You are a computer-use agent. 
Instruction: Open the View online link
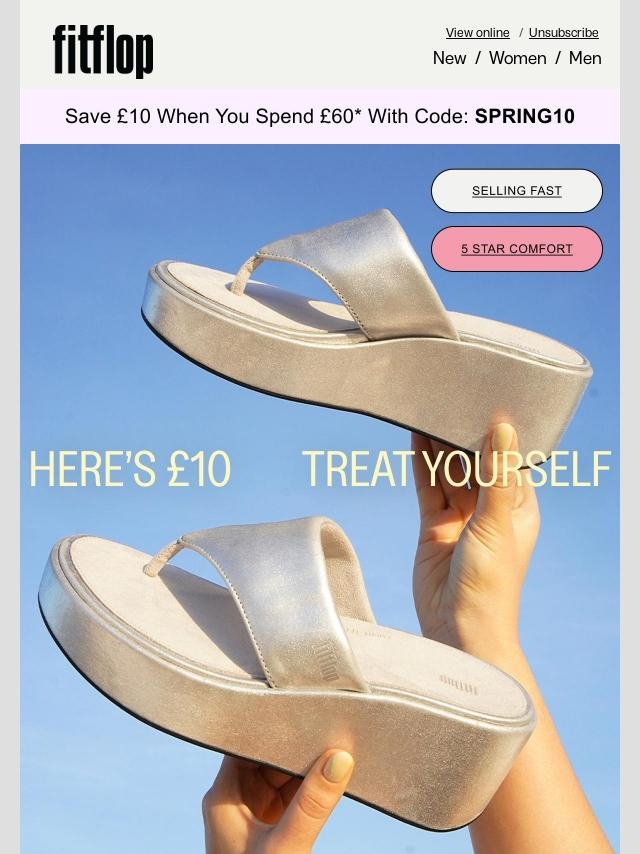477,33
